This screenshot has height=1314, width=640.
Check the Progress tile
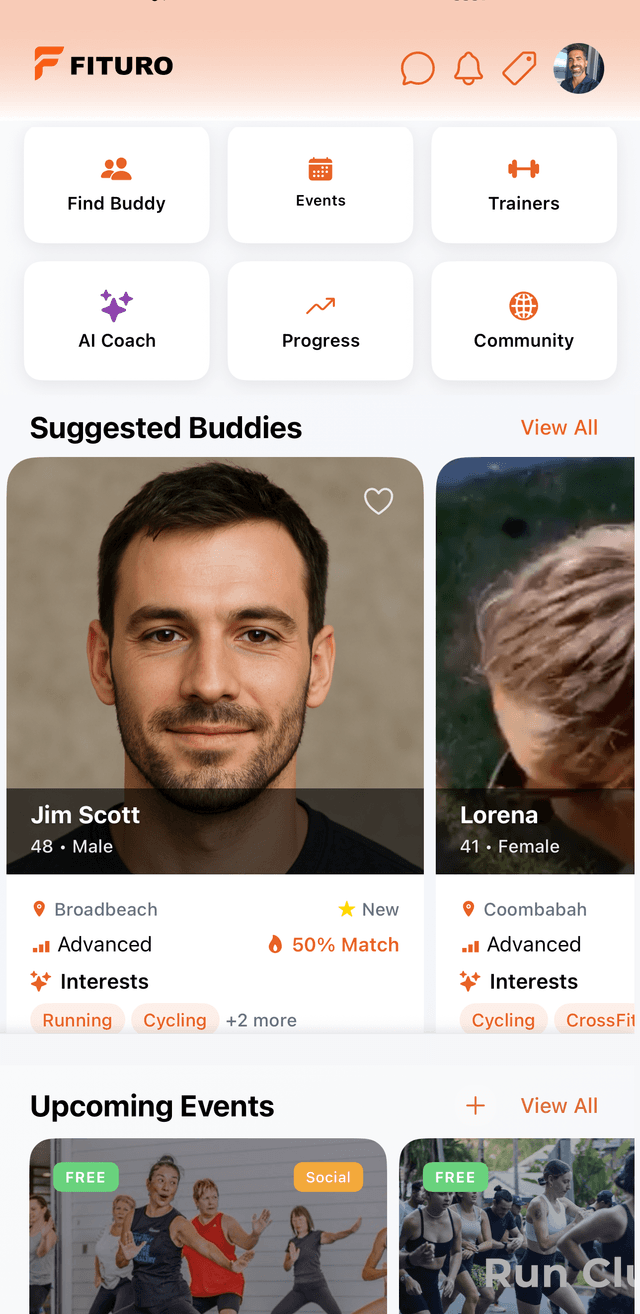coord(320,321)
